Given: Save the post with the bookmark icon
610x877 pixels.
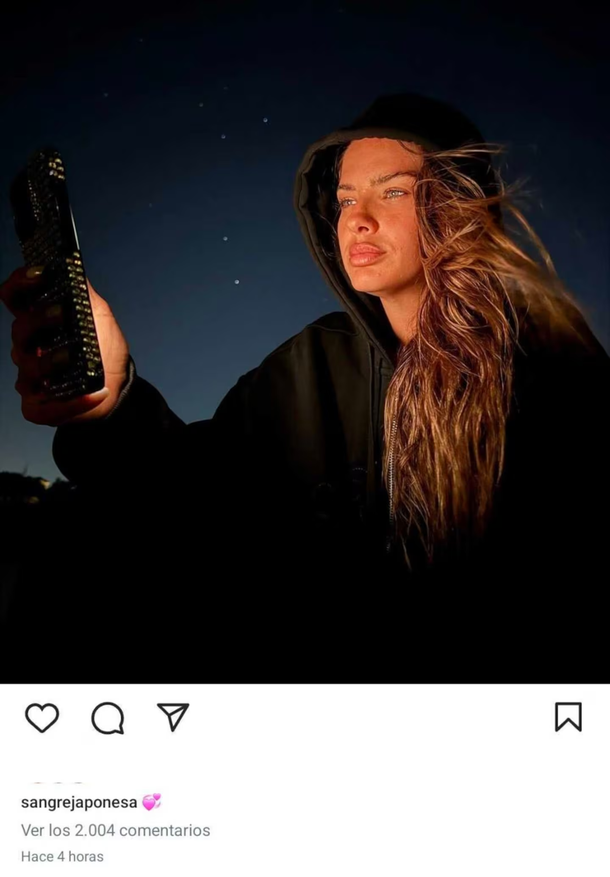Looking at the screenshot, I should coord(568,716).
